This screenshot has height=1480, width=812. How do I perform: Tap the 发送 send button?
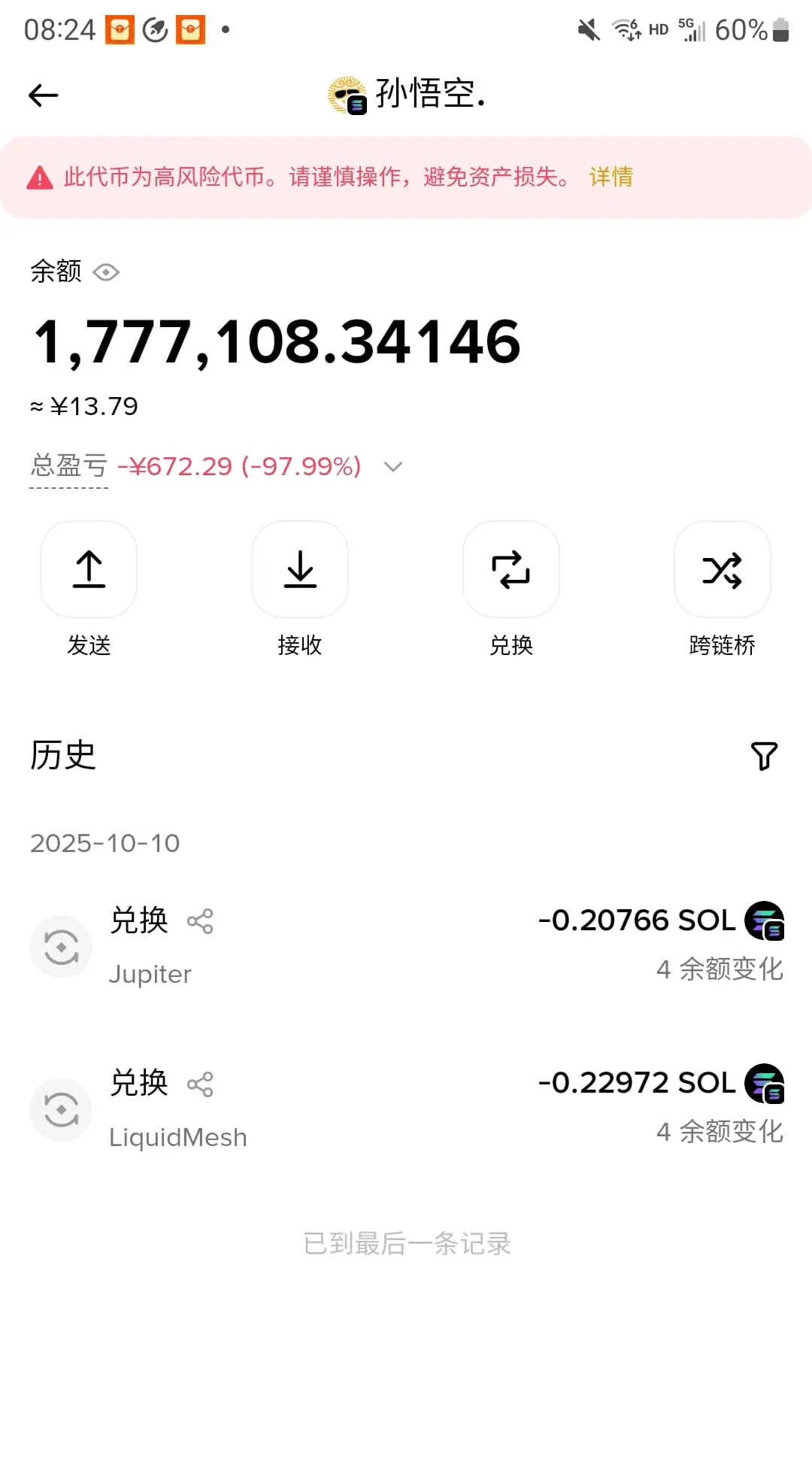click(89, 570)
